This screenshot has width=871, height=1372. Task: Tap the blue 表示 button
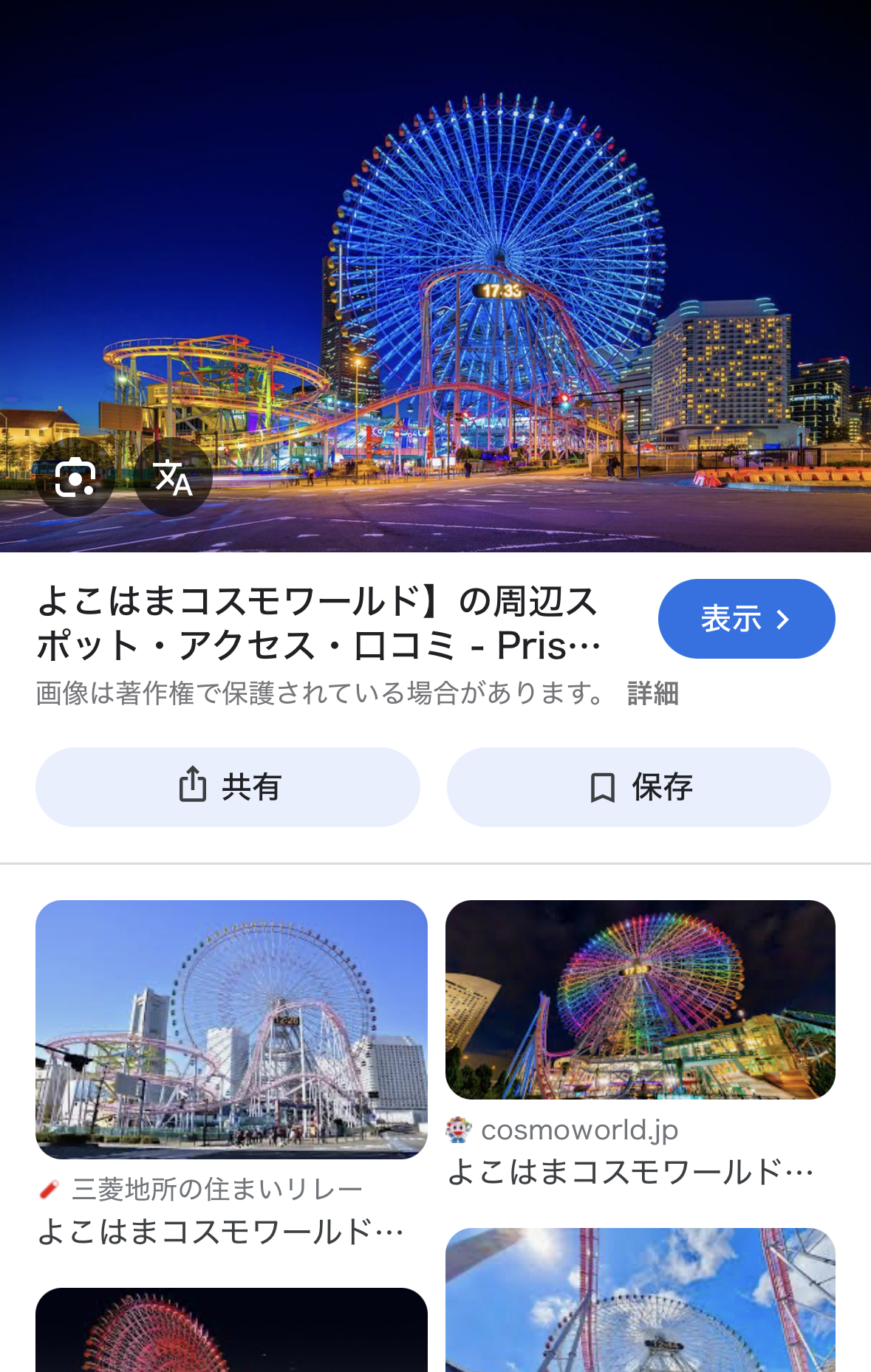coord(745,619)
